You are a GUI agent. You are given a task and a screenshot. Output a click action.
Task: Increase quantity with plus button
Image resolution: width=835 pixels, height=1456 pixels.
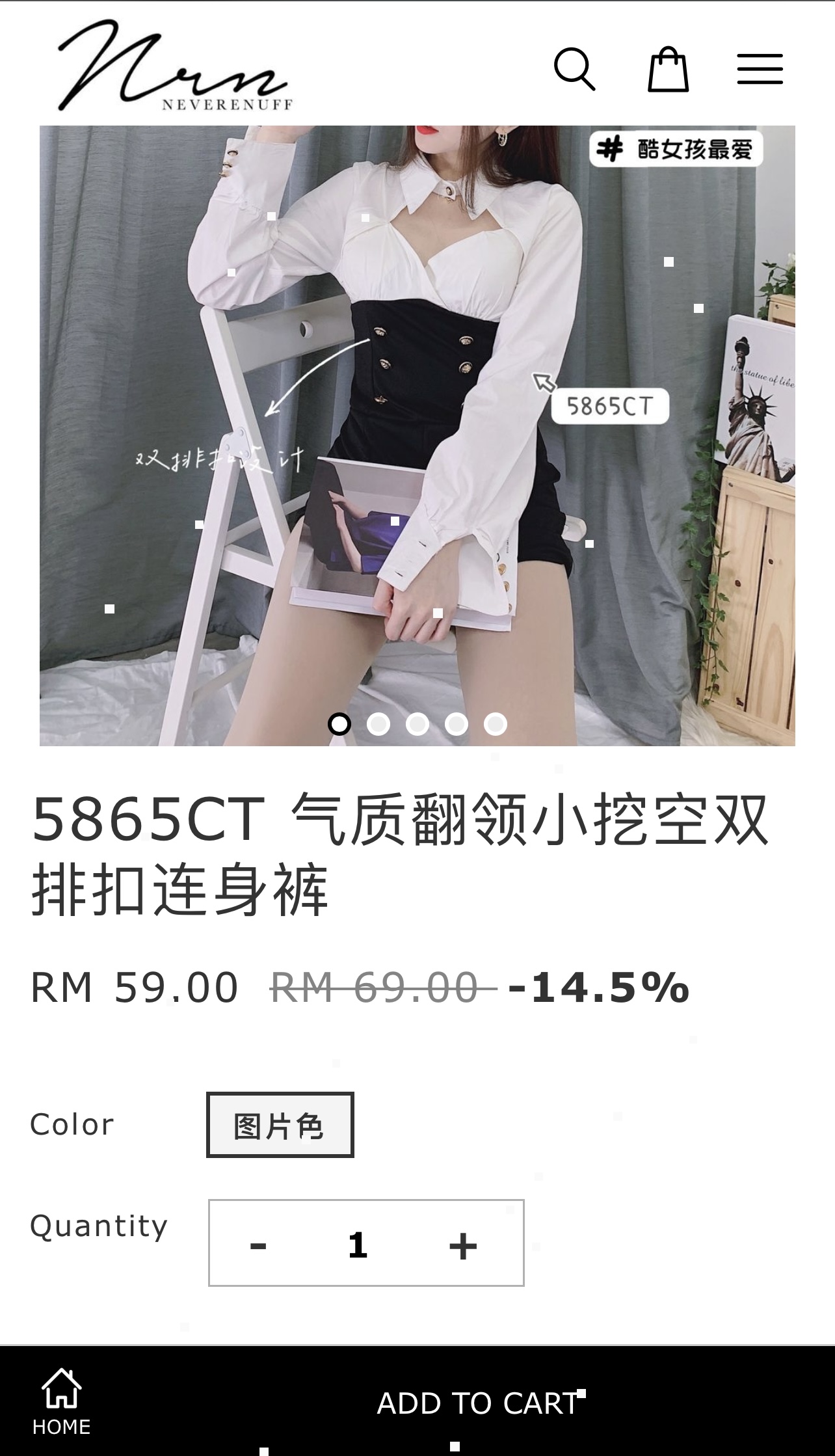[x=463, y=1245]
